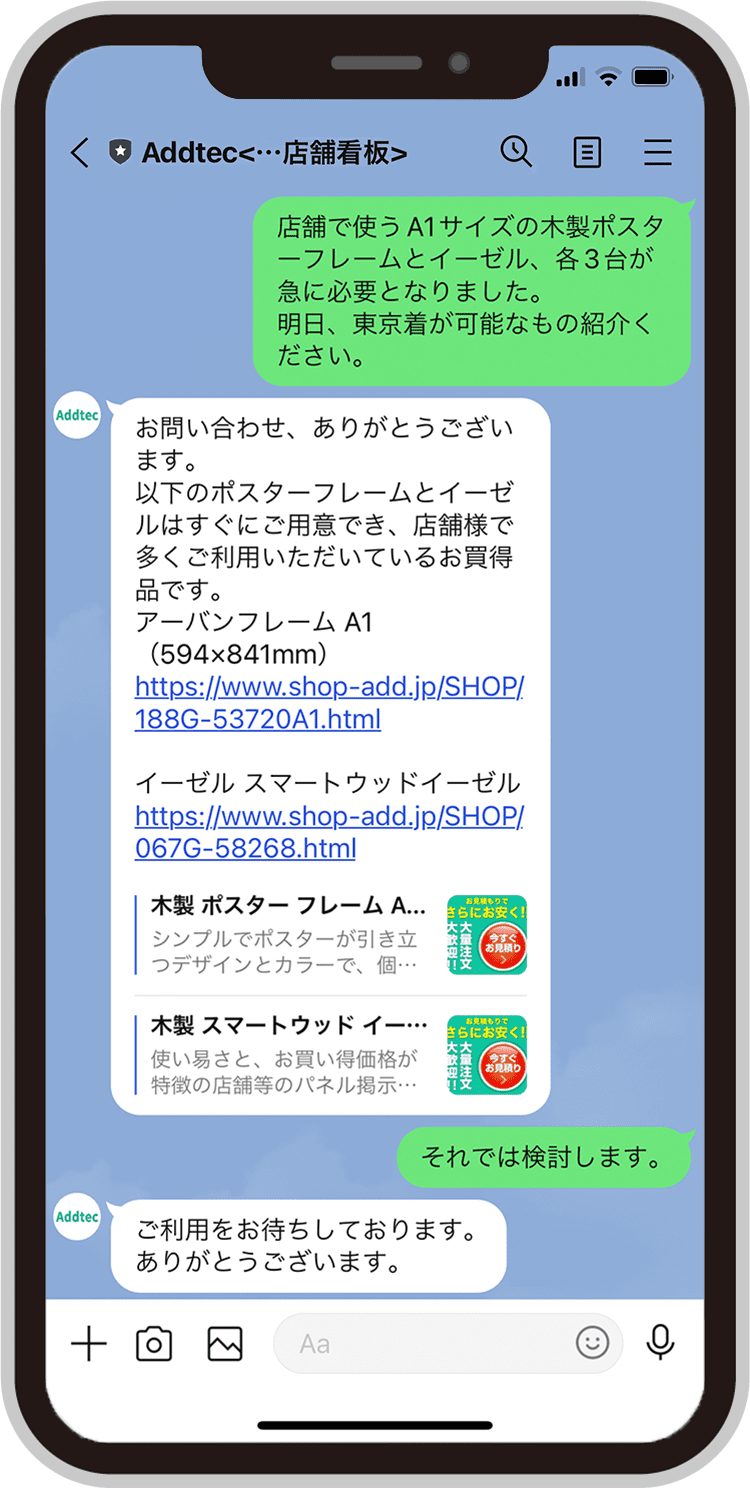Open the 木製 スマートウッド イーゼル preview card
This screenshot has width=750, height=1488.
click(330, 1055)
